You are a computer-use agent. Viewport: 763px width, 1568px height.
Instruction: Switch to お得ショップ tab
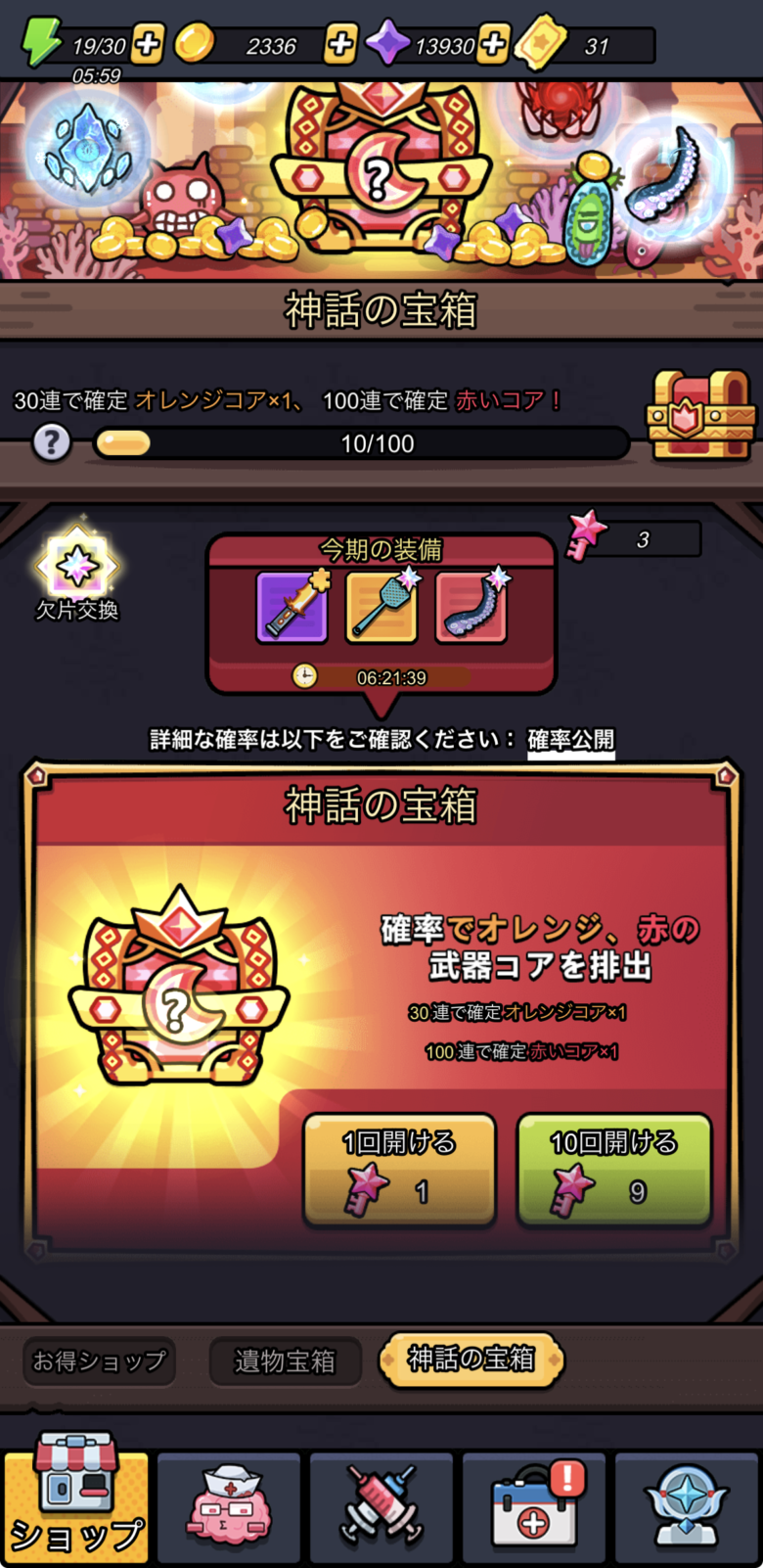pyautogui.click(x=100, y=1360)
